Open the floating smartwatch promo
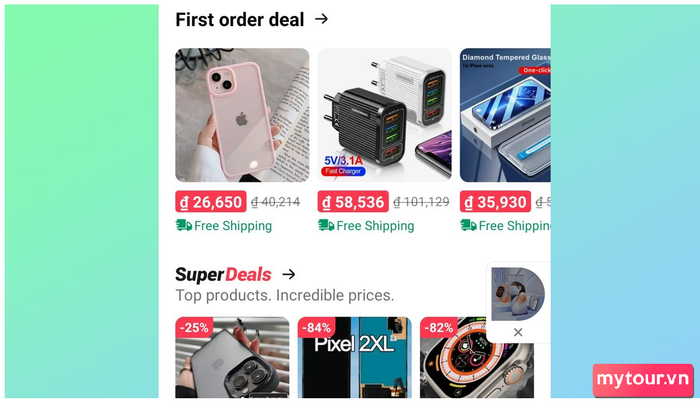Viewport: 700px width, 405px height. pos(518,294)
